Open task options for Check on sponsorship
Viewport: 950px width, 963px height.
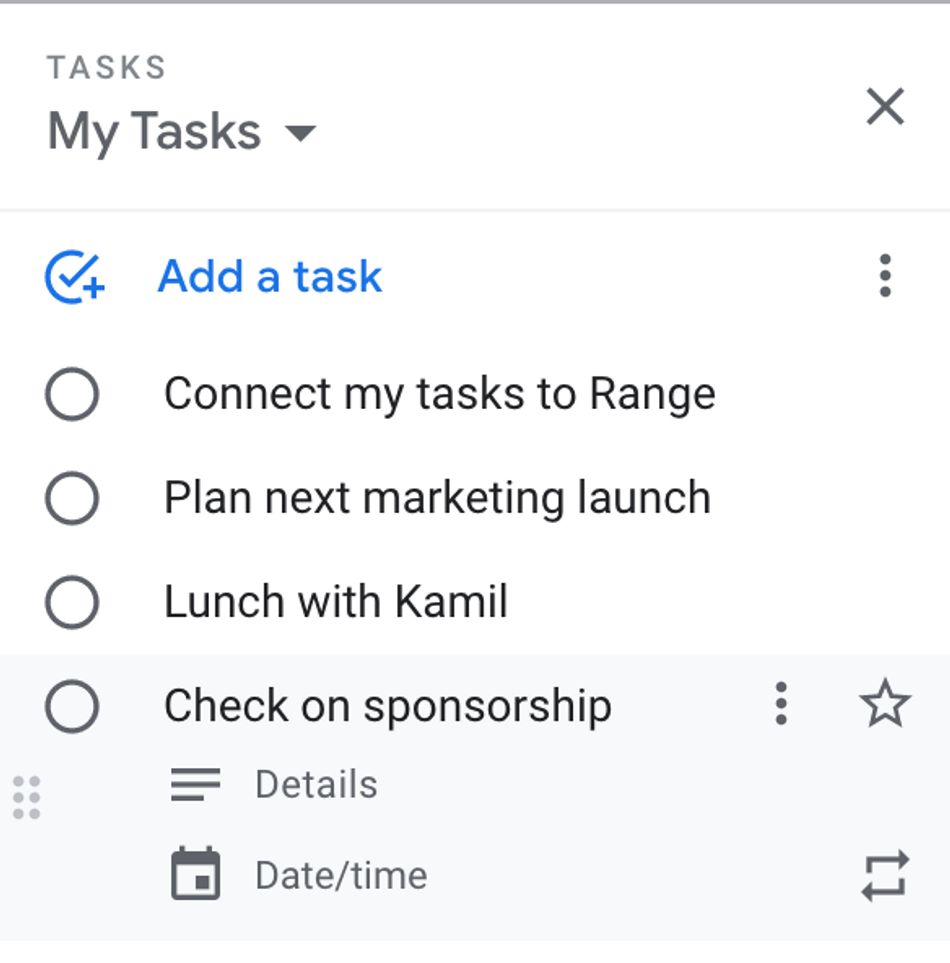[x=781, y=705]
